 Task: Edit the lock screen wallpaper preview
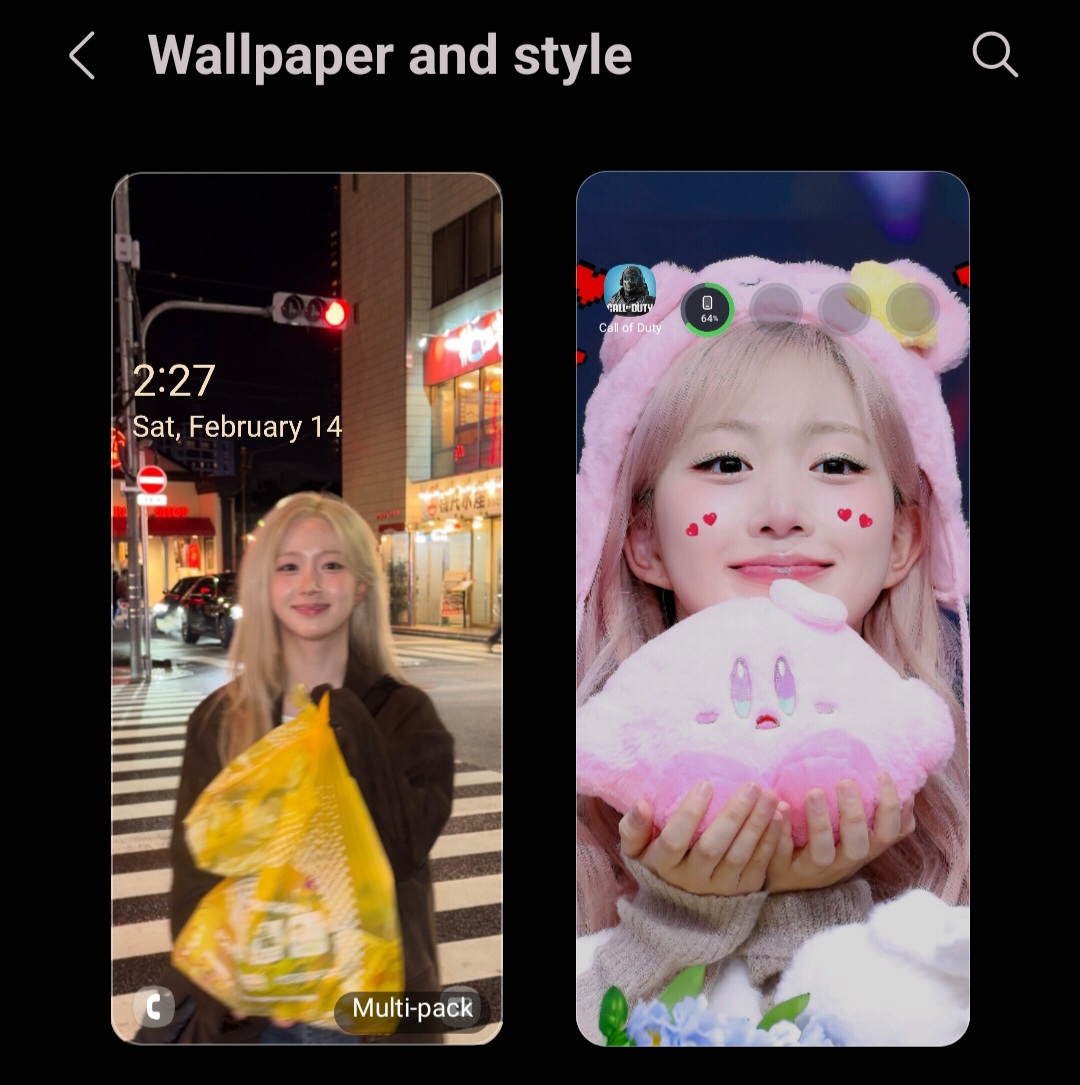point(307,608)
